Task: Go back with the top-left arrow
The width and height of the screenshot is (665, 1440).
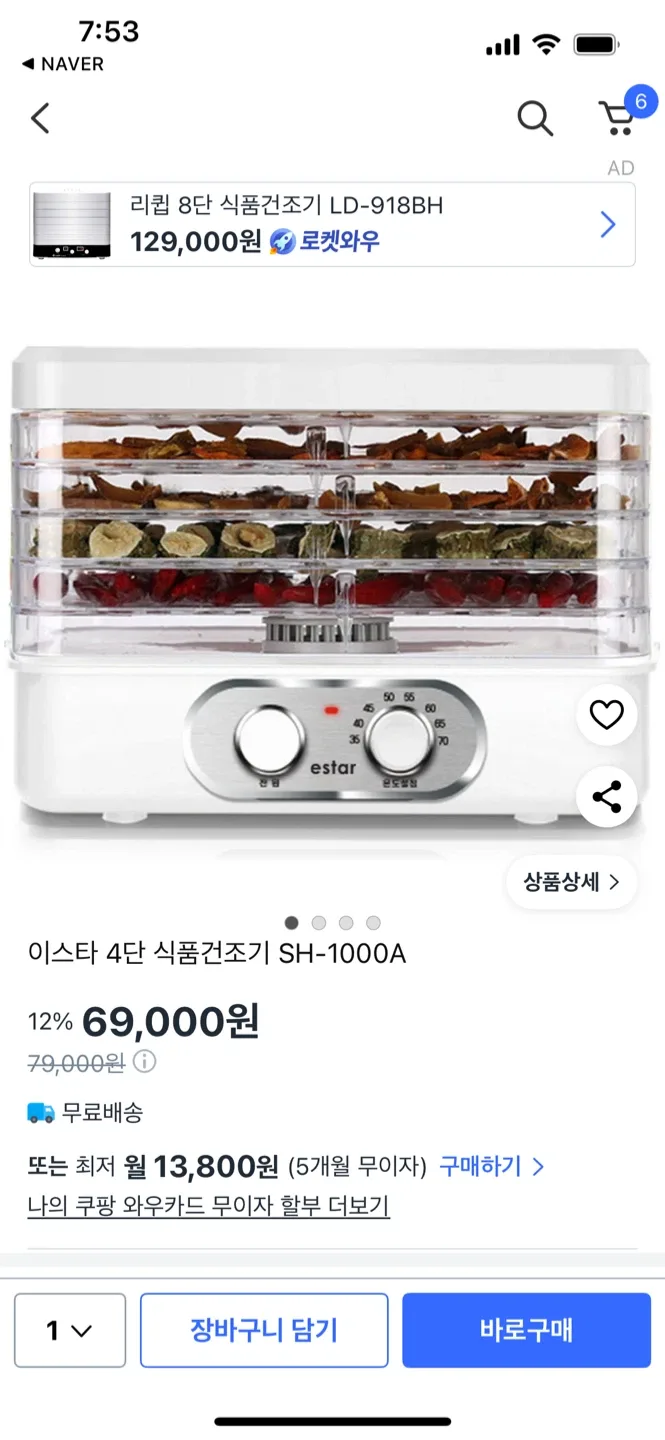Action: point(40,119)
